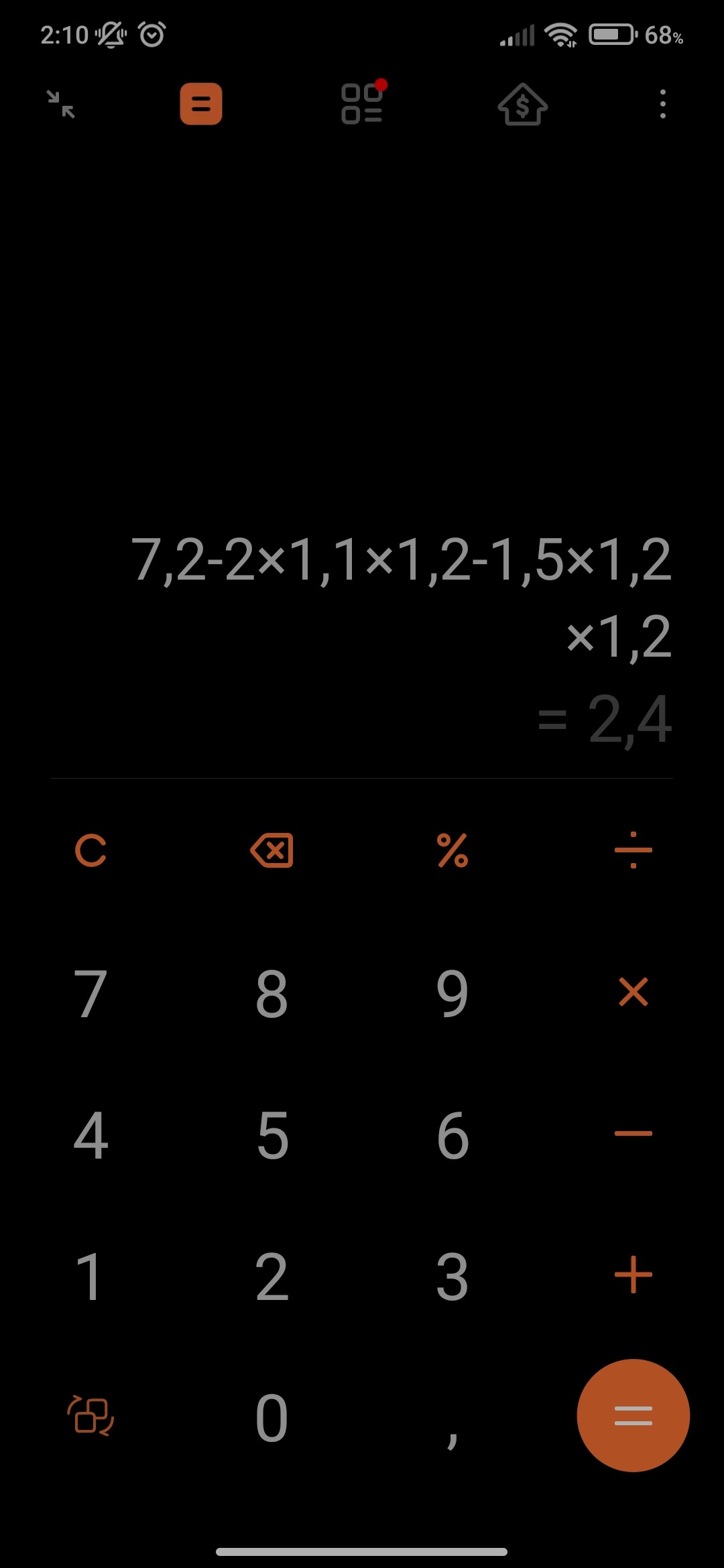
Task: Calculate result with equals button
Action: [633, 1415]
